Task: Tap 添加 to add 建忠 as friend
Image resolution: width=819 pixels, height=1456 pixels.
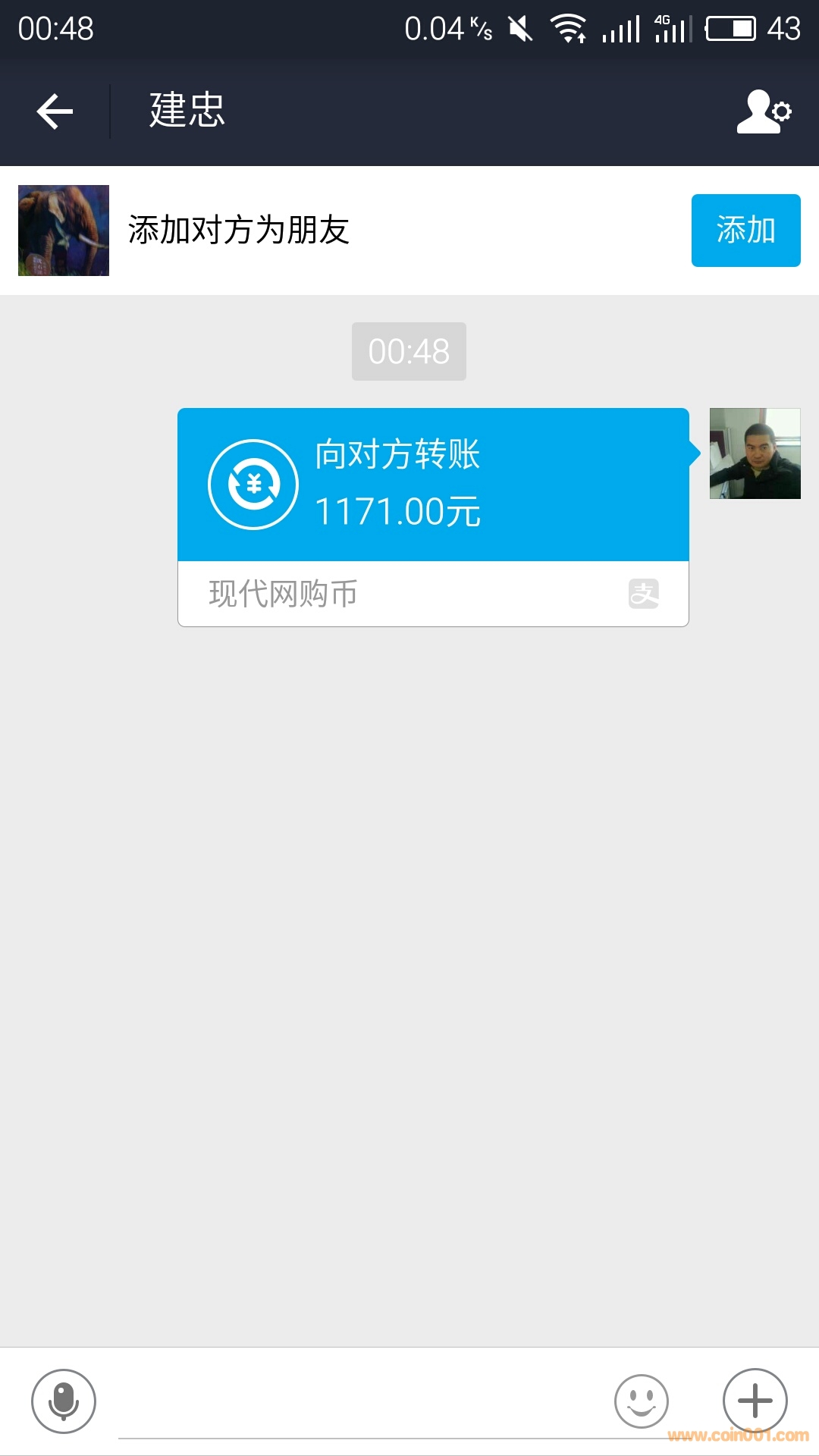Action: 745,230
